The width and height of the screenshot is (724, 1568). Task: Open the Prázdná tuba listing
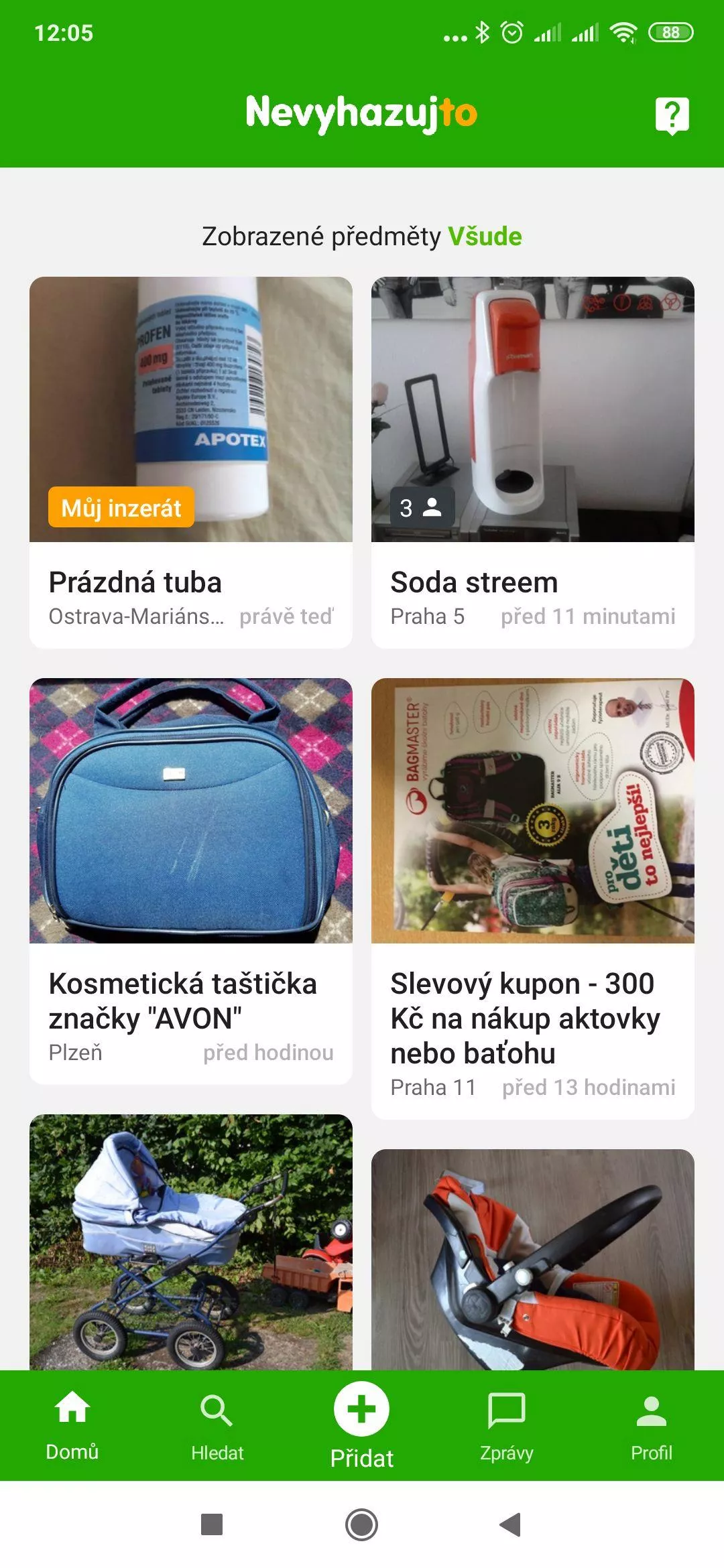click(x=191, y=462)
